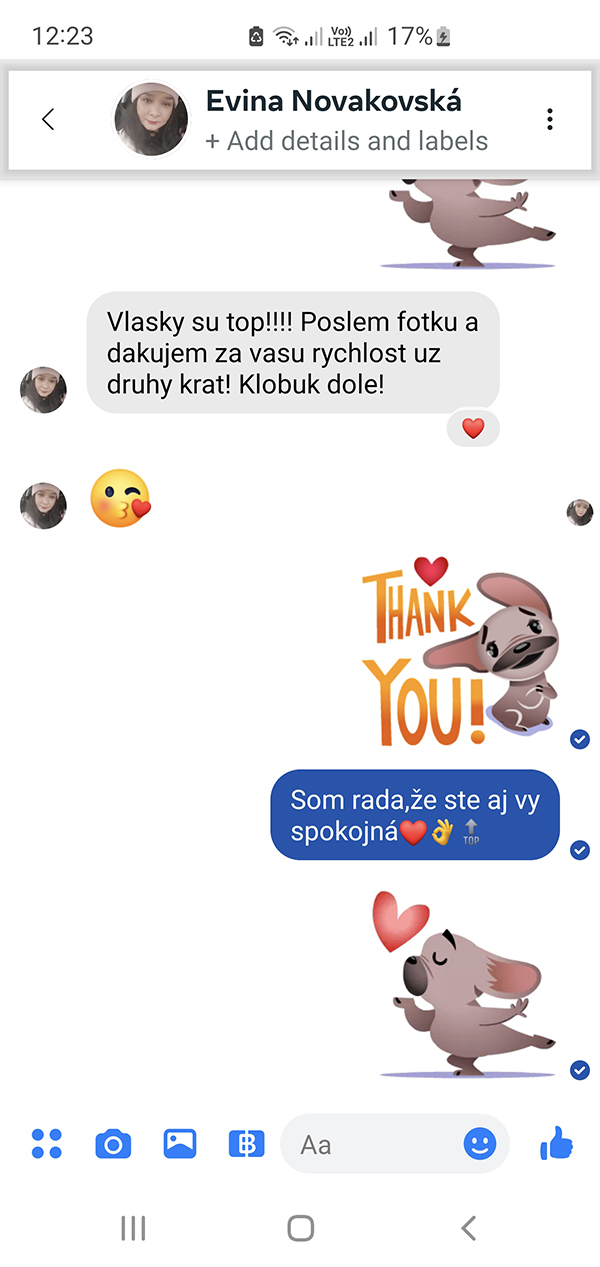Open recent apps from the navigation bar
The height and width of the screenshot is (1267, 600).
133,1228
